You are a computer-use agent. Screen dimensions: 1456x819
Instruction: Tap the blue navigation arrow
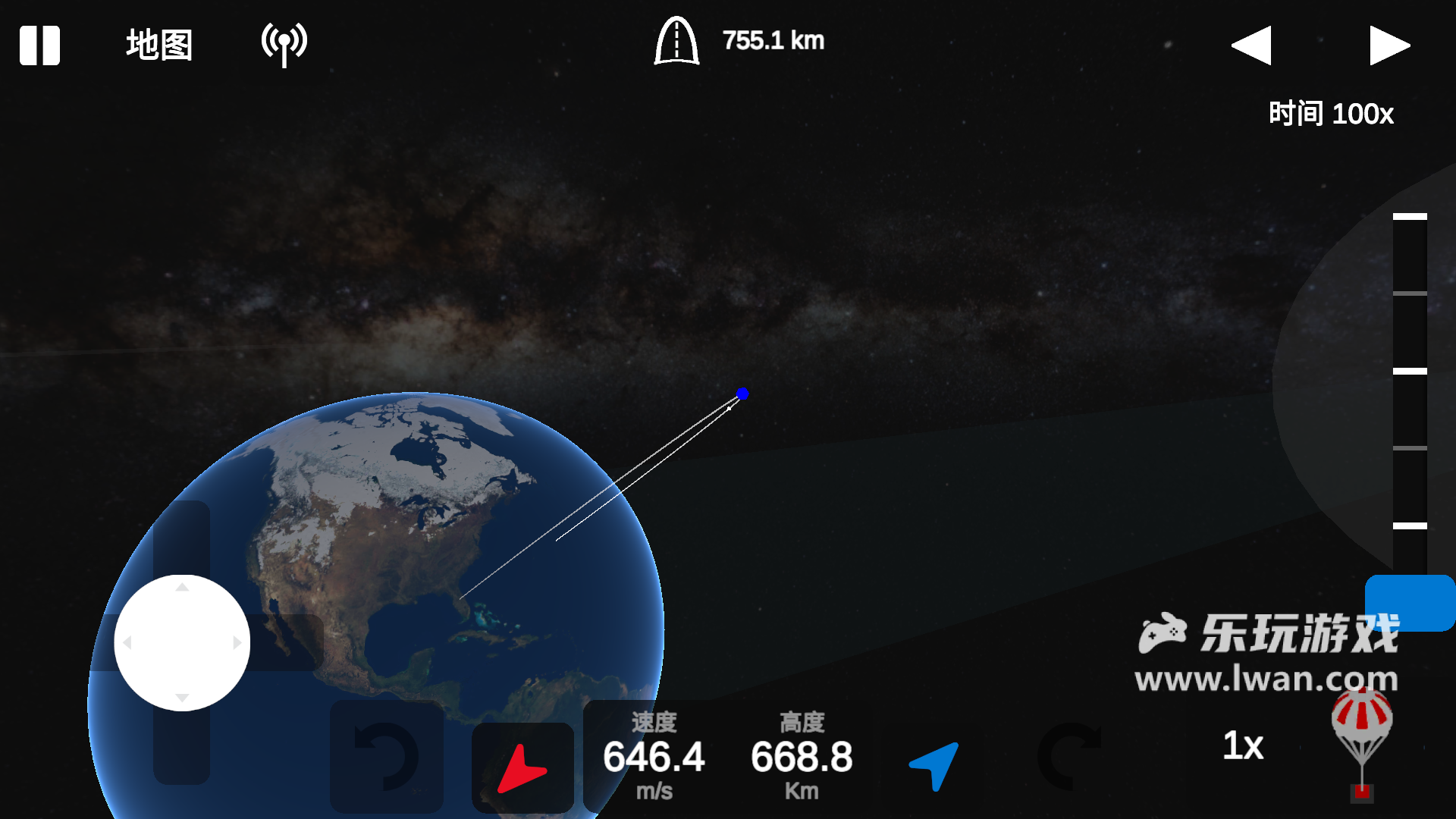(934, 766)
